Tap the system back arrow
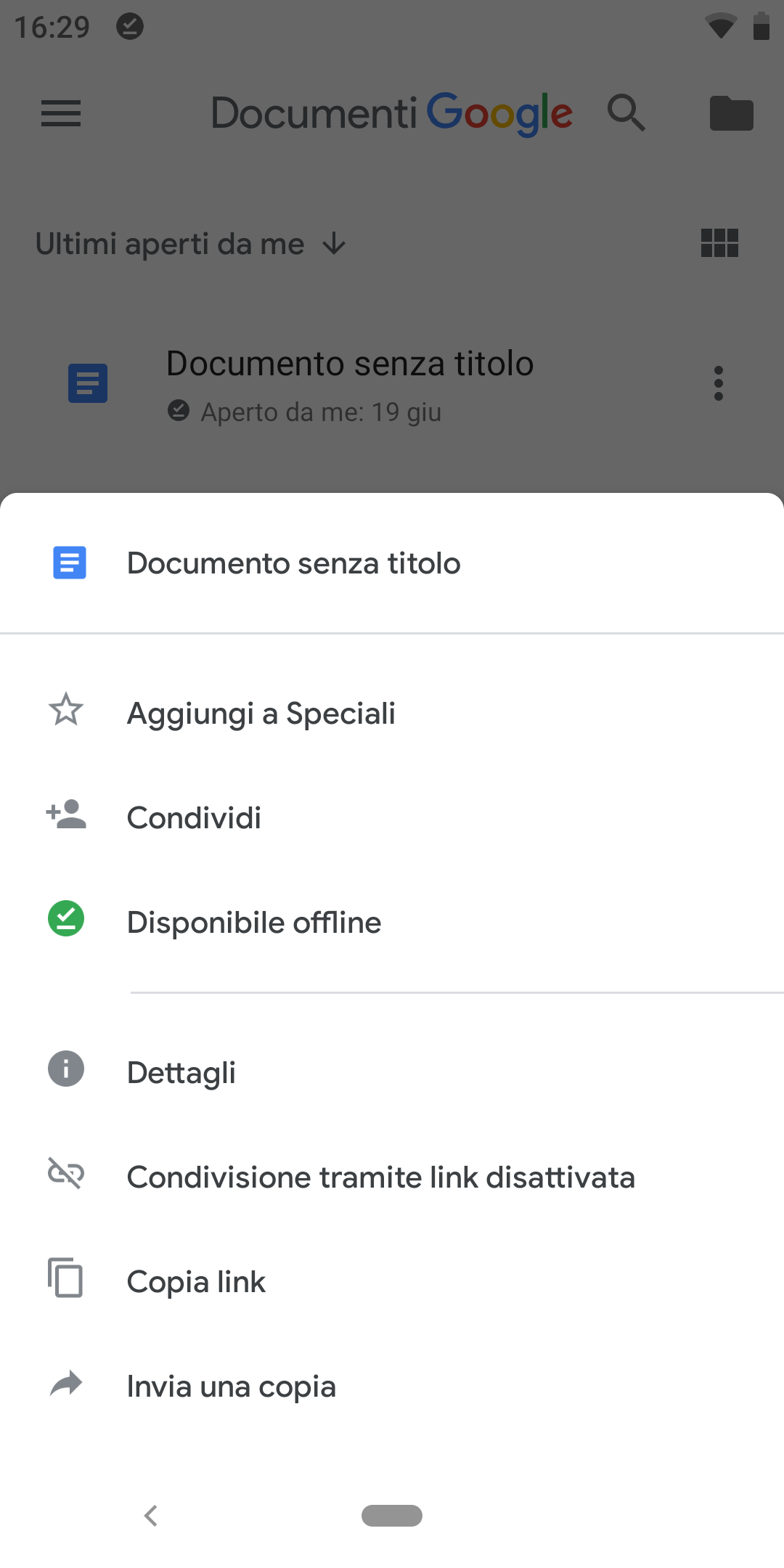 (151, 1516)
